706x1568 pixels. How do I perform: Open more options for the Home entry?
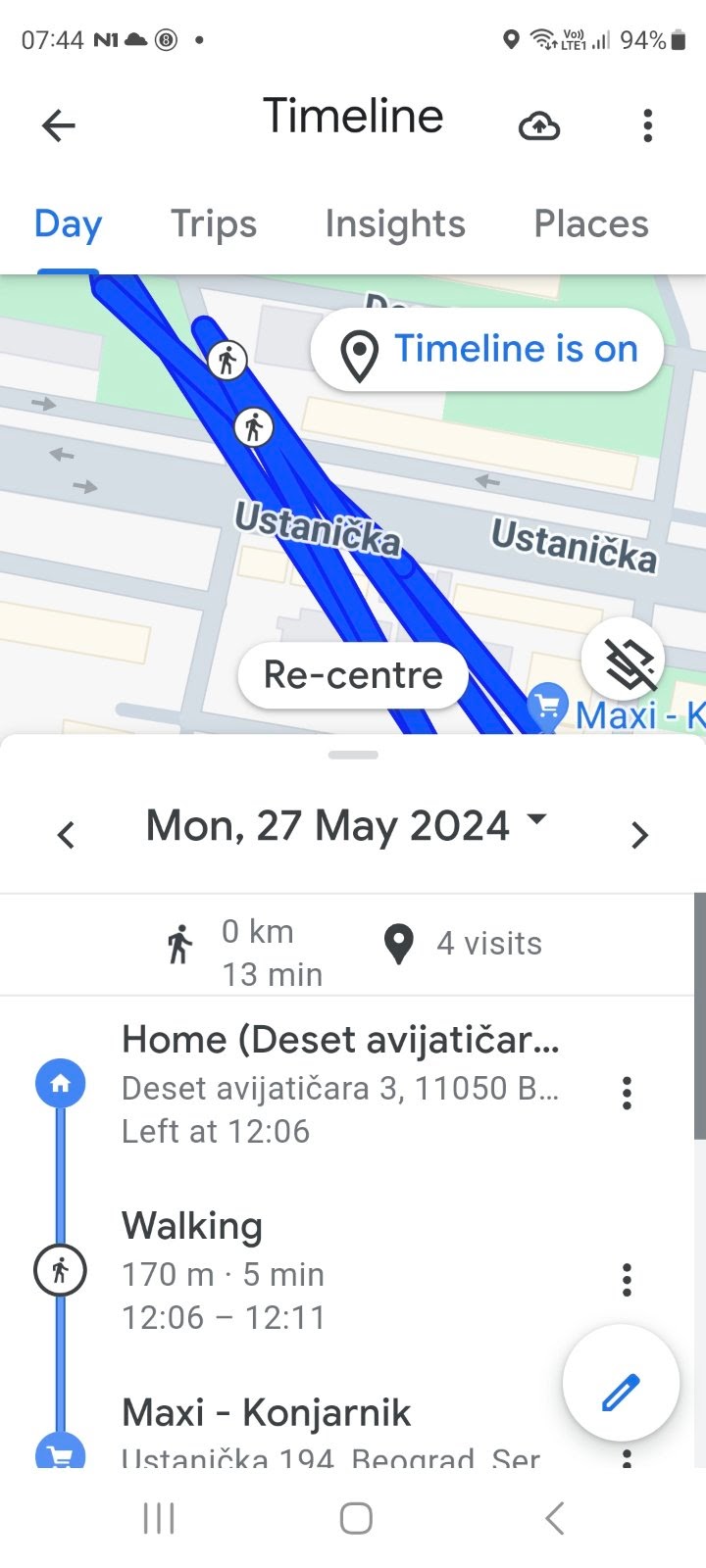click(x=628, y=1093)
